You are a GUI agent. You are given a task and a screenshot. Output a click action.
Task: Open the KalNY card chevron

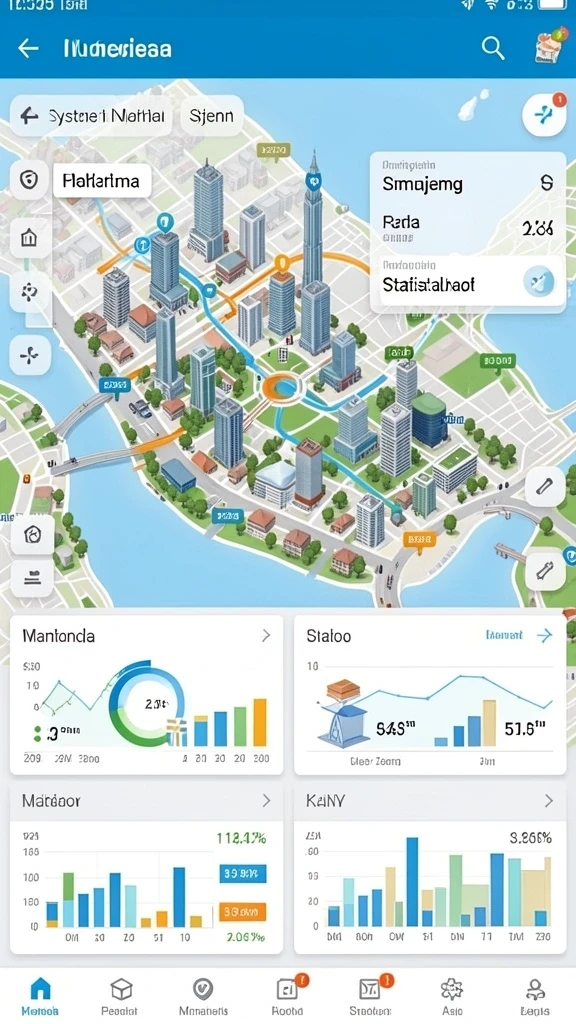click(549, 800)
